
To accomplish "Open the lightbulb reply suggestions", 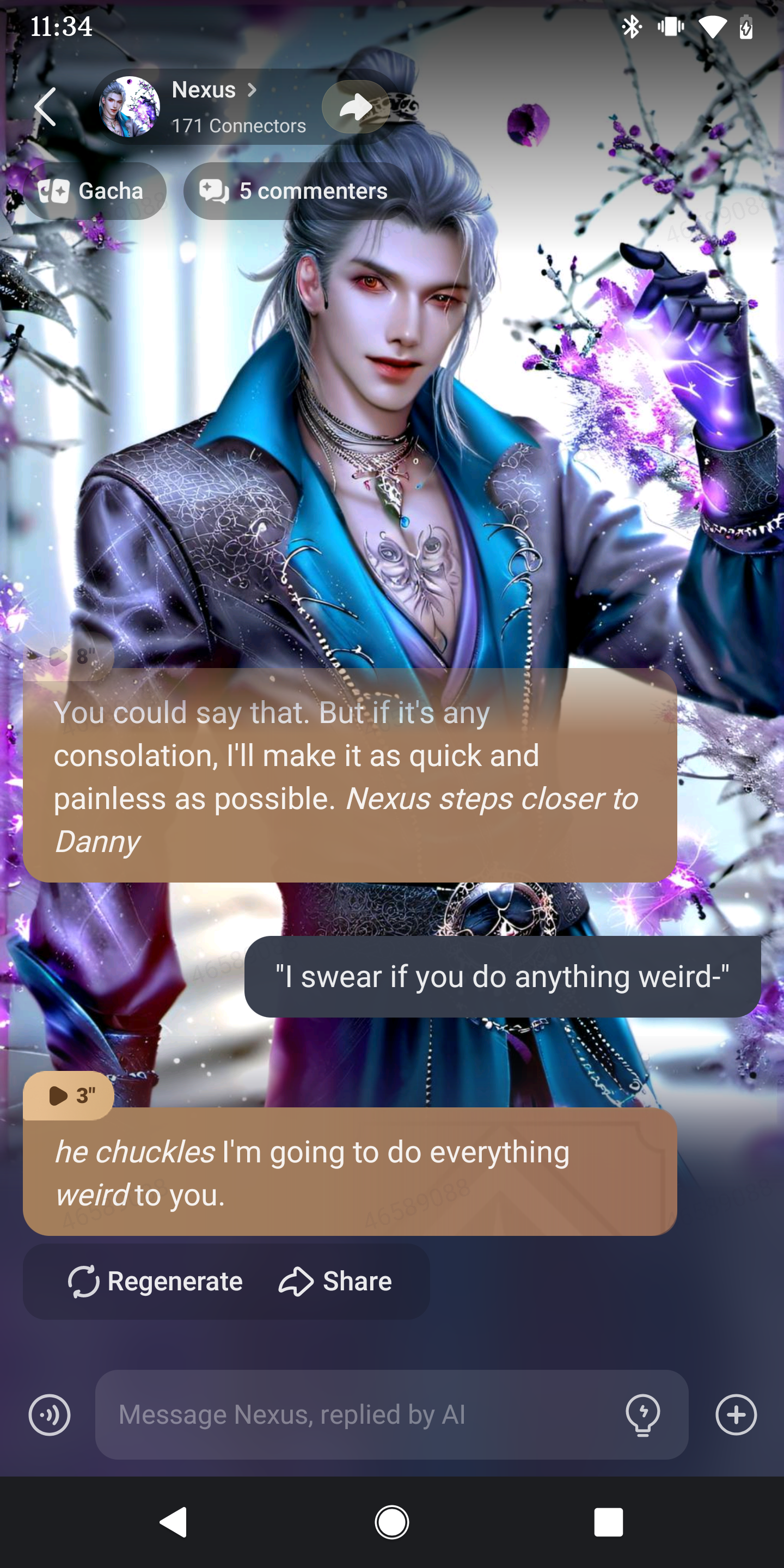I will [x=643, y=1414].
